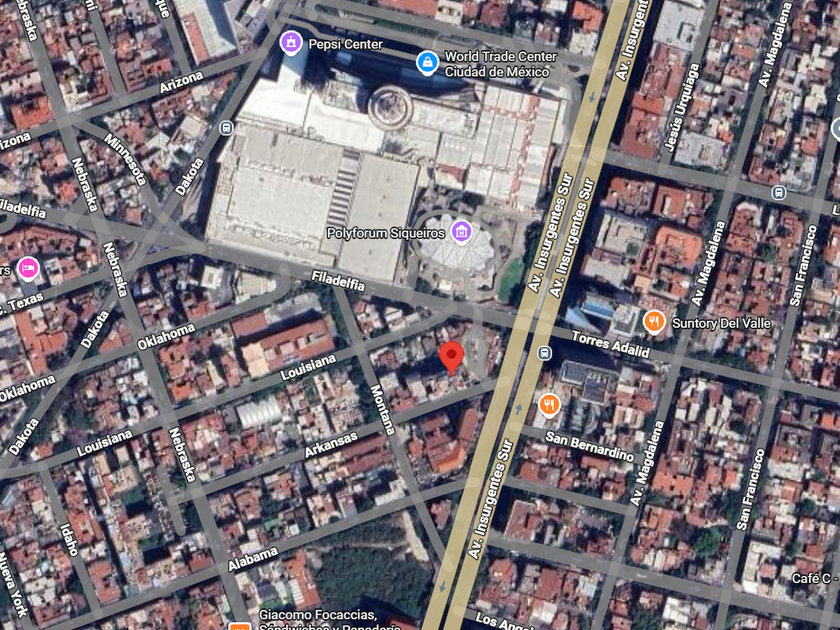Tap the red dropped location pin
The image size is (840, 630).
(452, 358)
